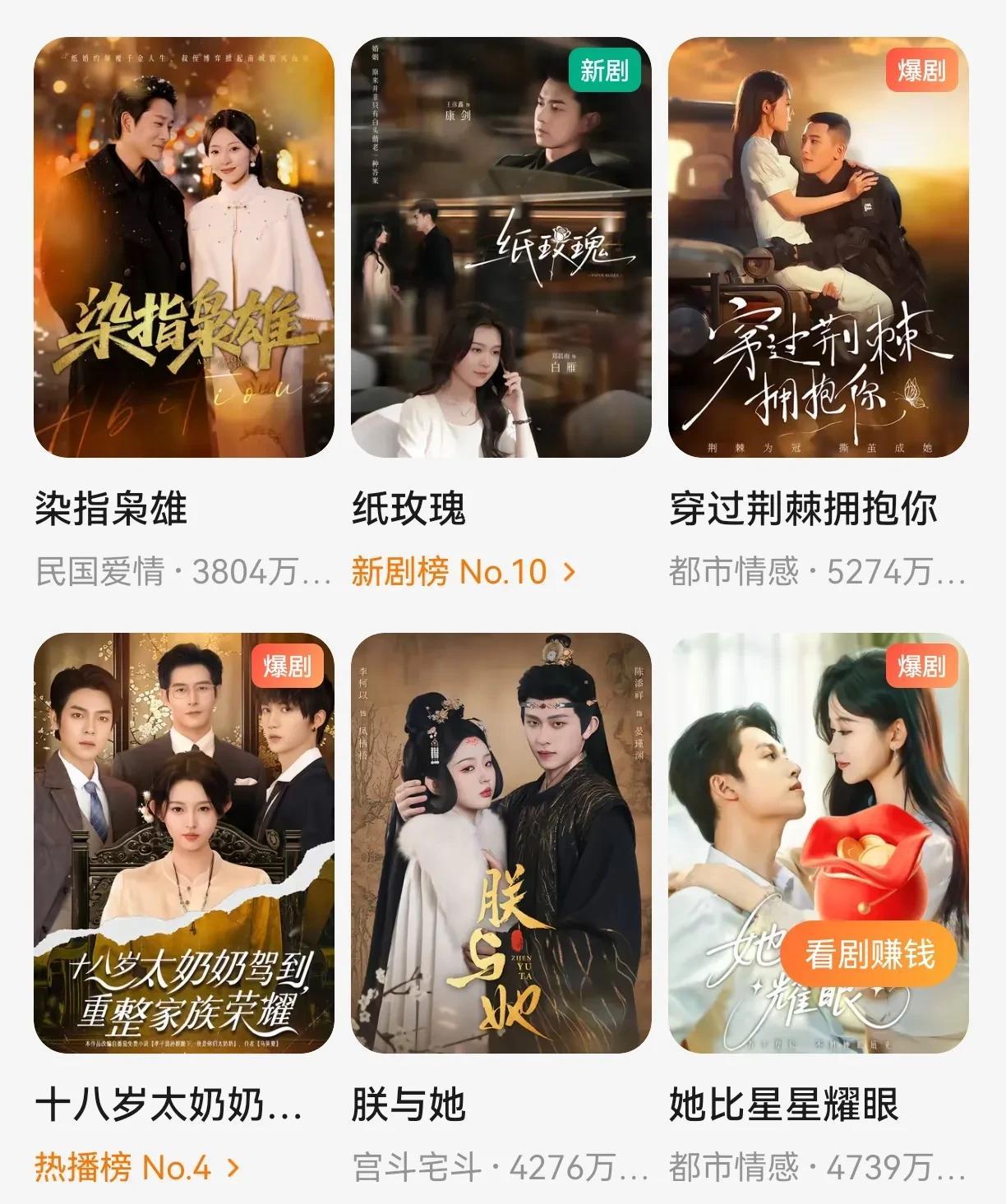Watch 穿过荆棘拥抱你
The image size is (1006, 1204).
[x=818, y=247]
